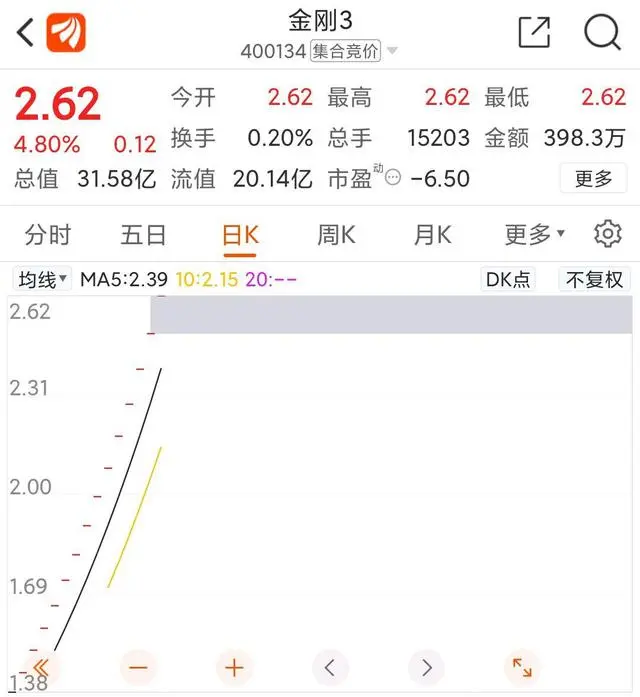Tap the 更多 button for more quote data
The height and width of the screenshot is (697, 640).
(x=593, y=179)
